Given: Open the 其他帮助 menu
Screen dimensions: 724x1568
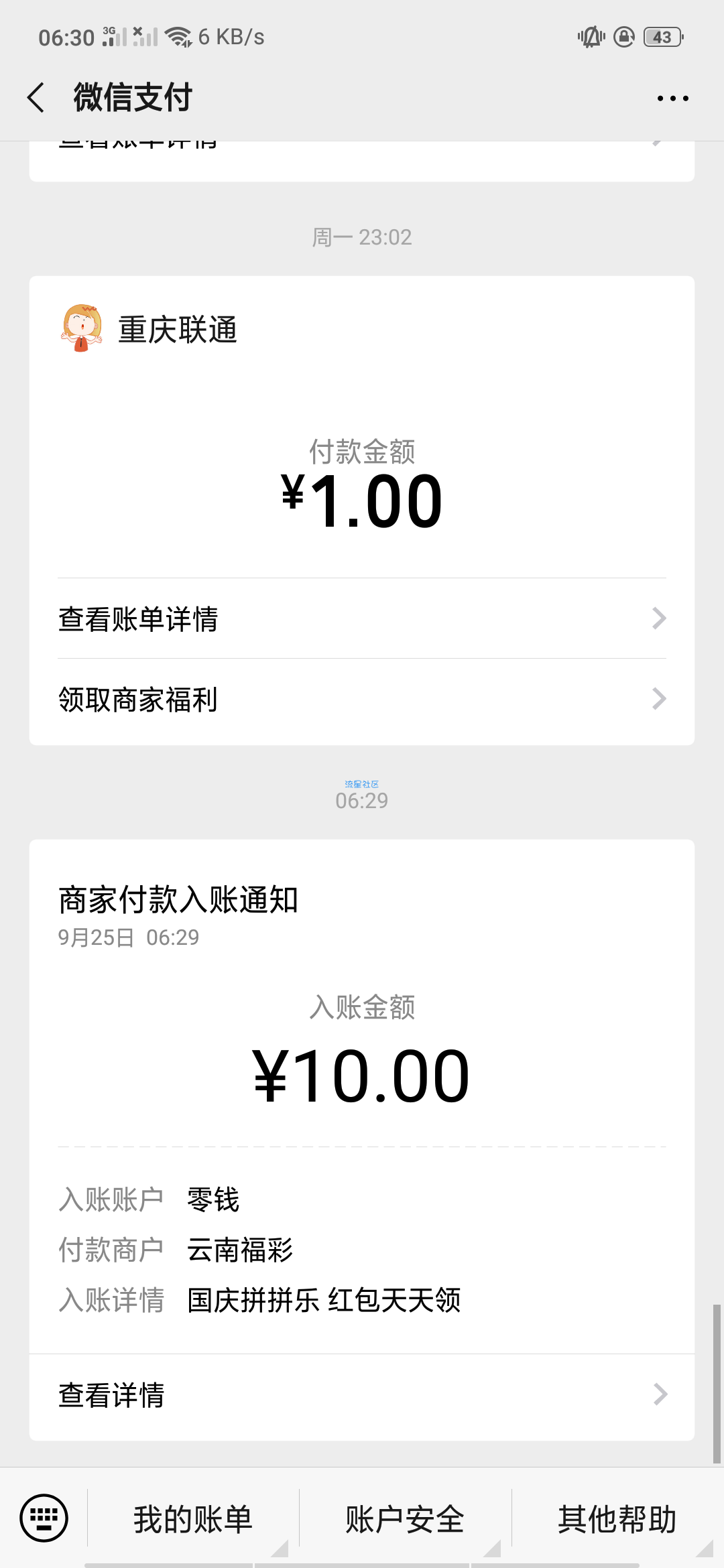Looking at the screenshot, I should point(617,1518).
